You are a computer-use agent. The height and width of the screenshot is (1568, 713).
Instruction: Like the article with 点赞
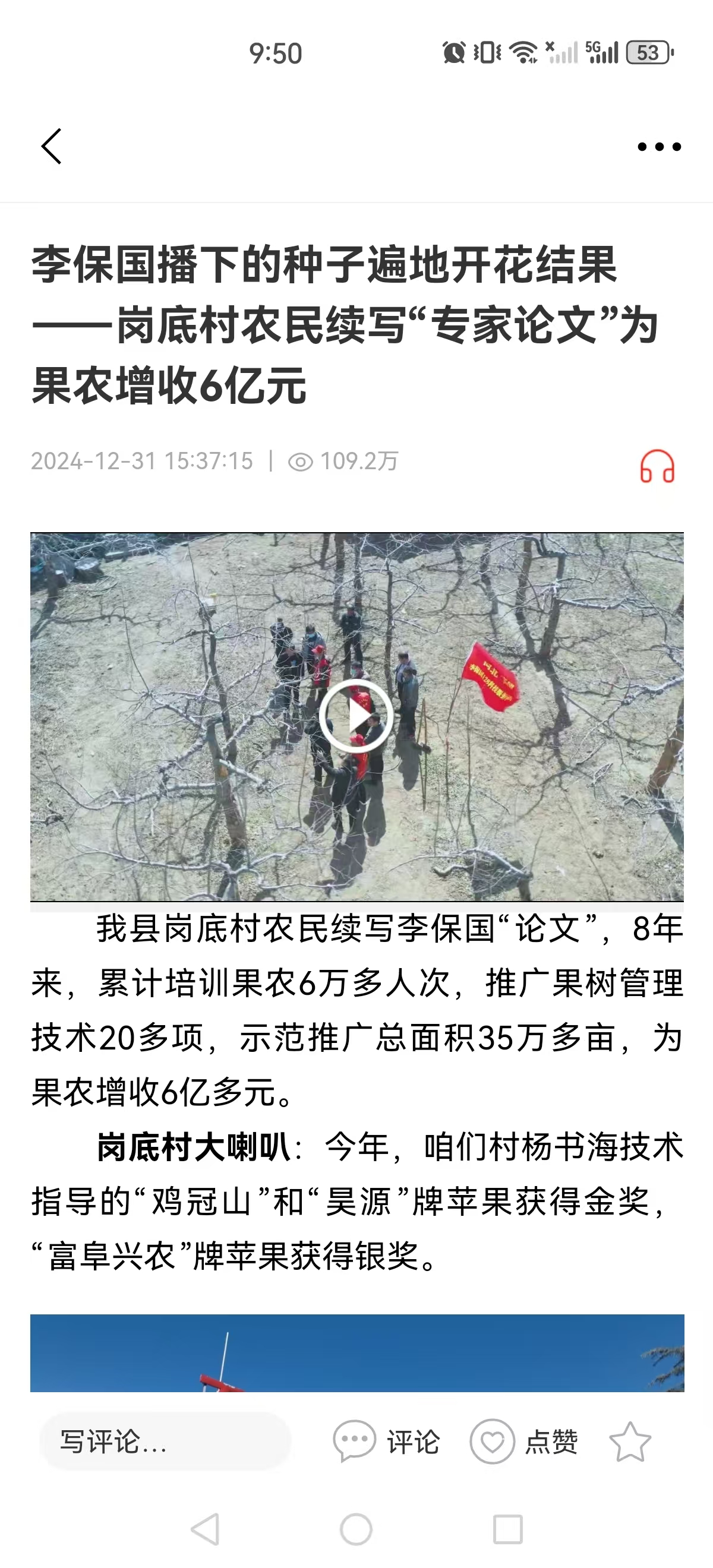click(525, 1442)
